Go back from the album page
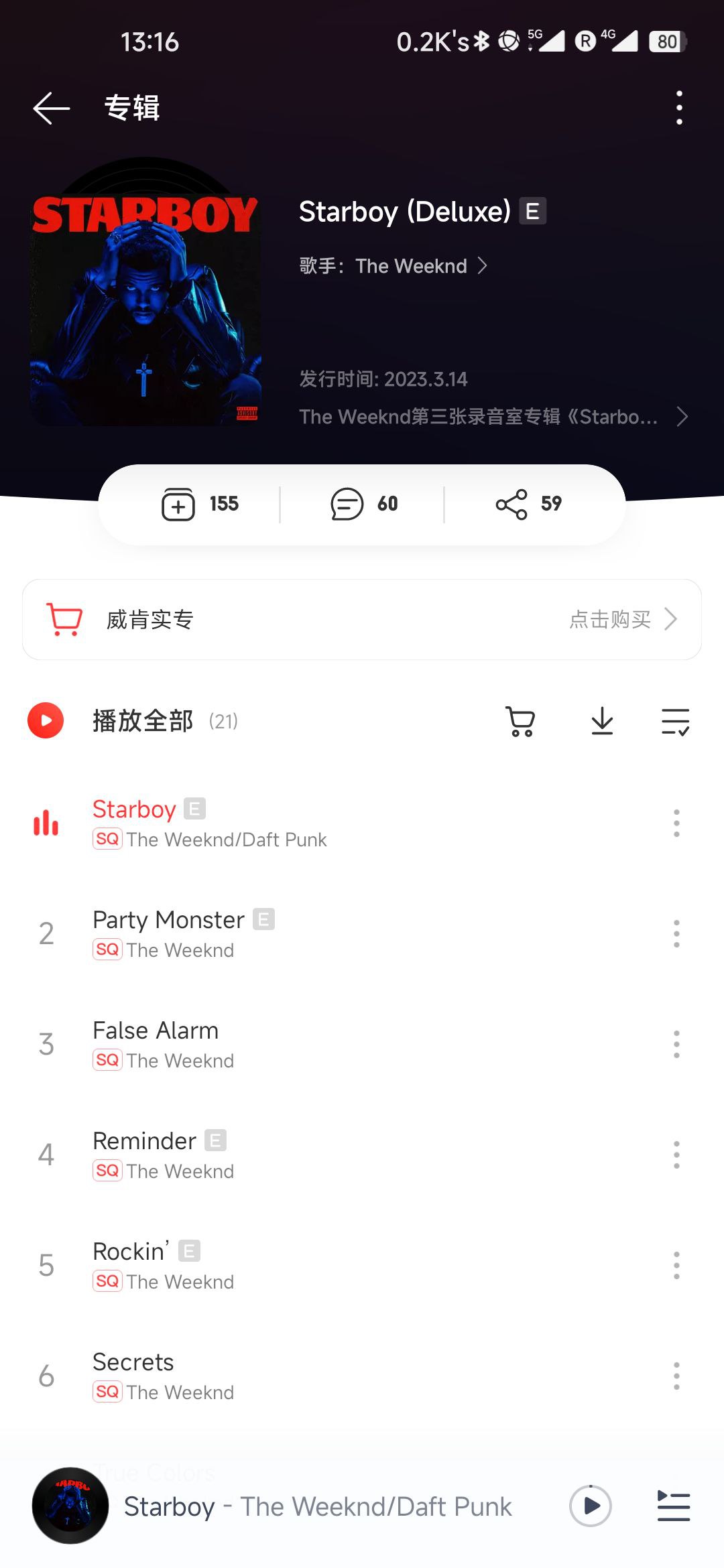 (51, 108)
